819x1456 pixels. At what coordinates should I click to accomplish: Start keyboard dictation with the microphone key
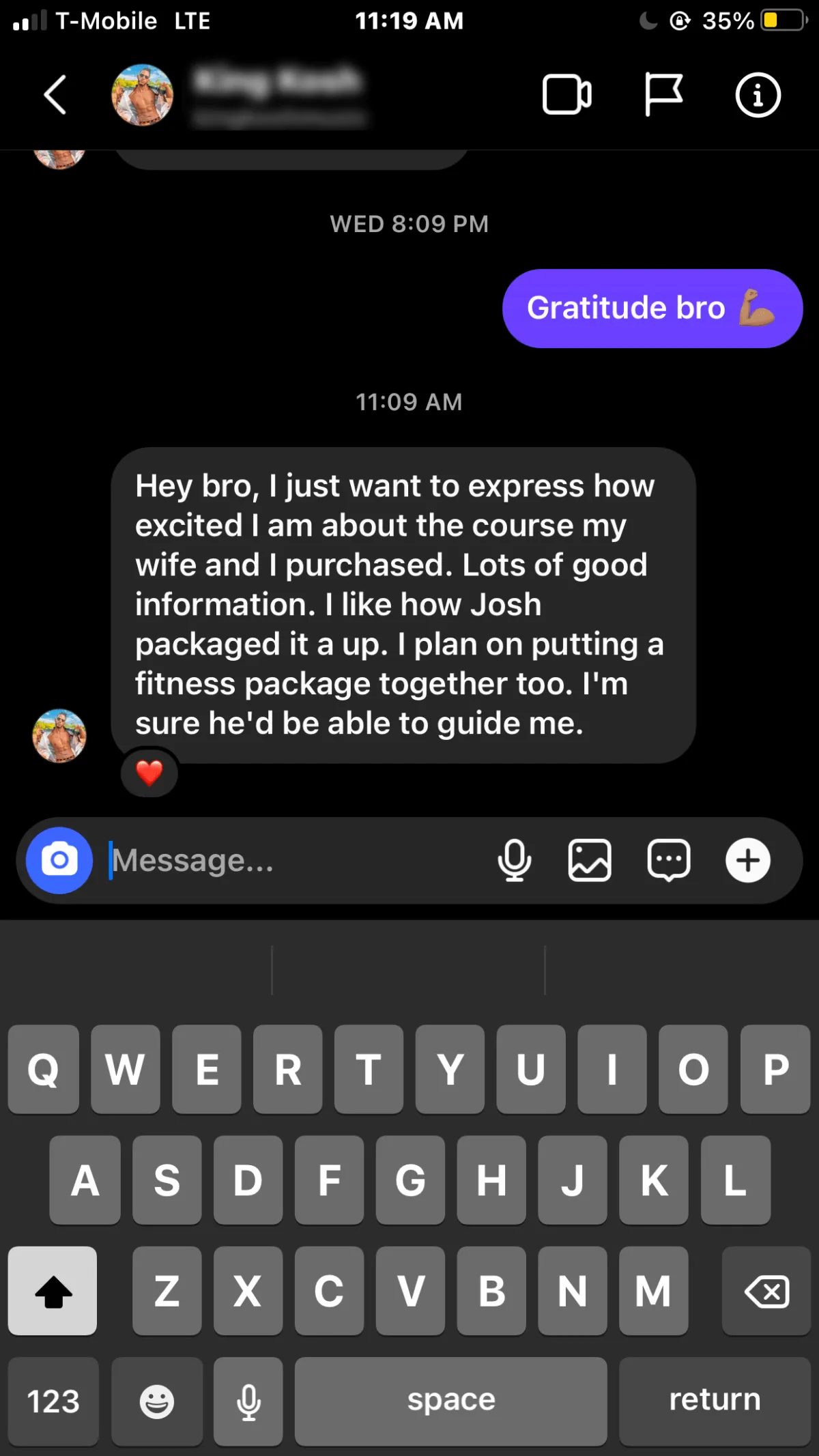[x=248, y=1401]
